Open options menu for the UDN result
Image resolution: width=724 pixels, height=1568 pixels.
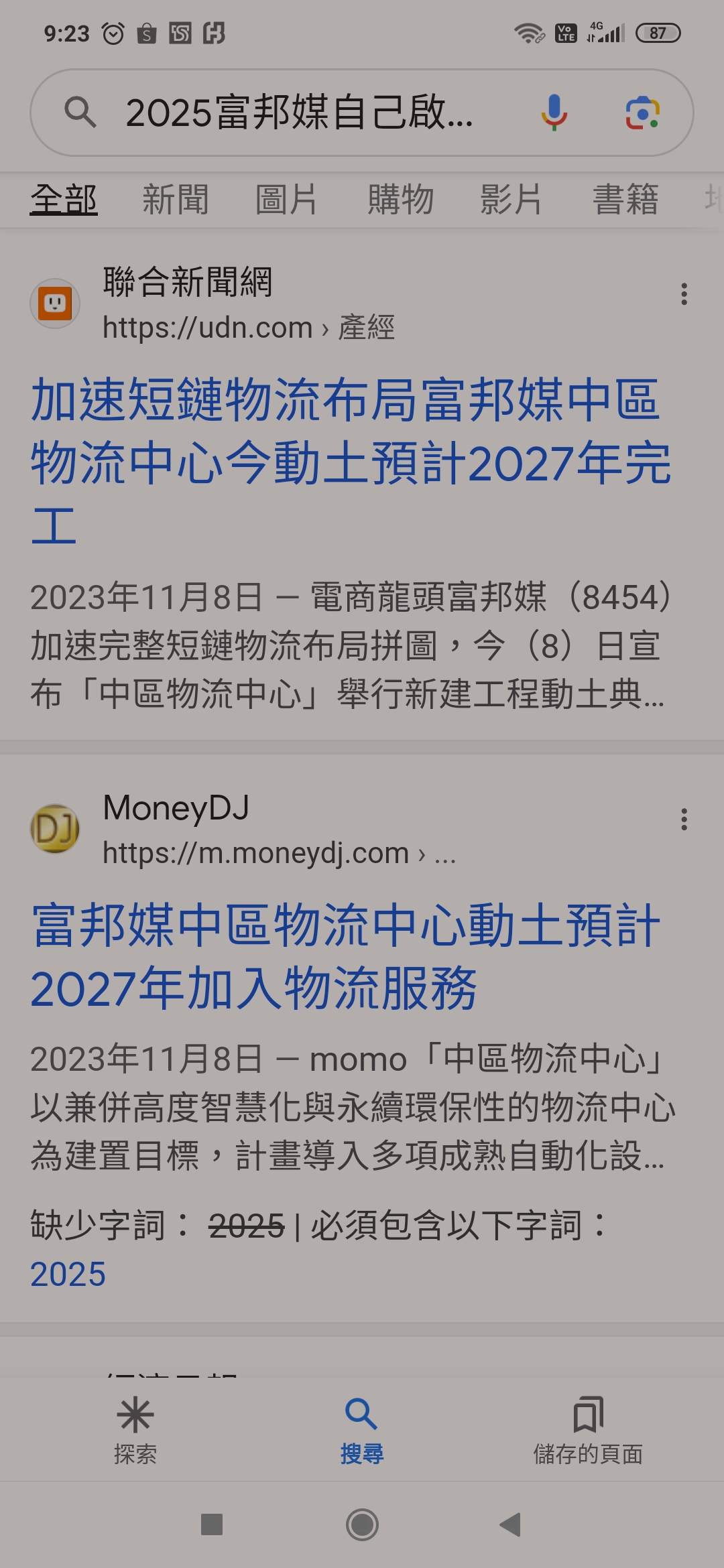[x=683, y=293]
